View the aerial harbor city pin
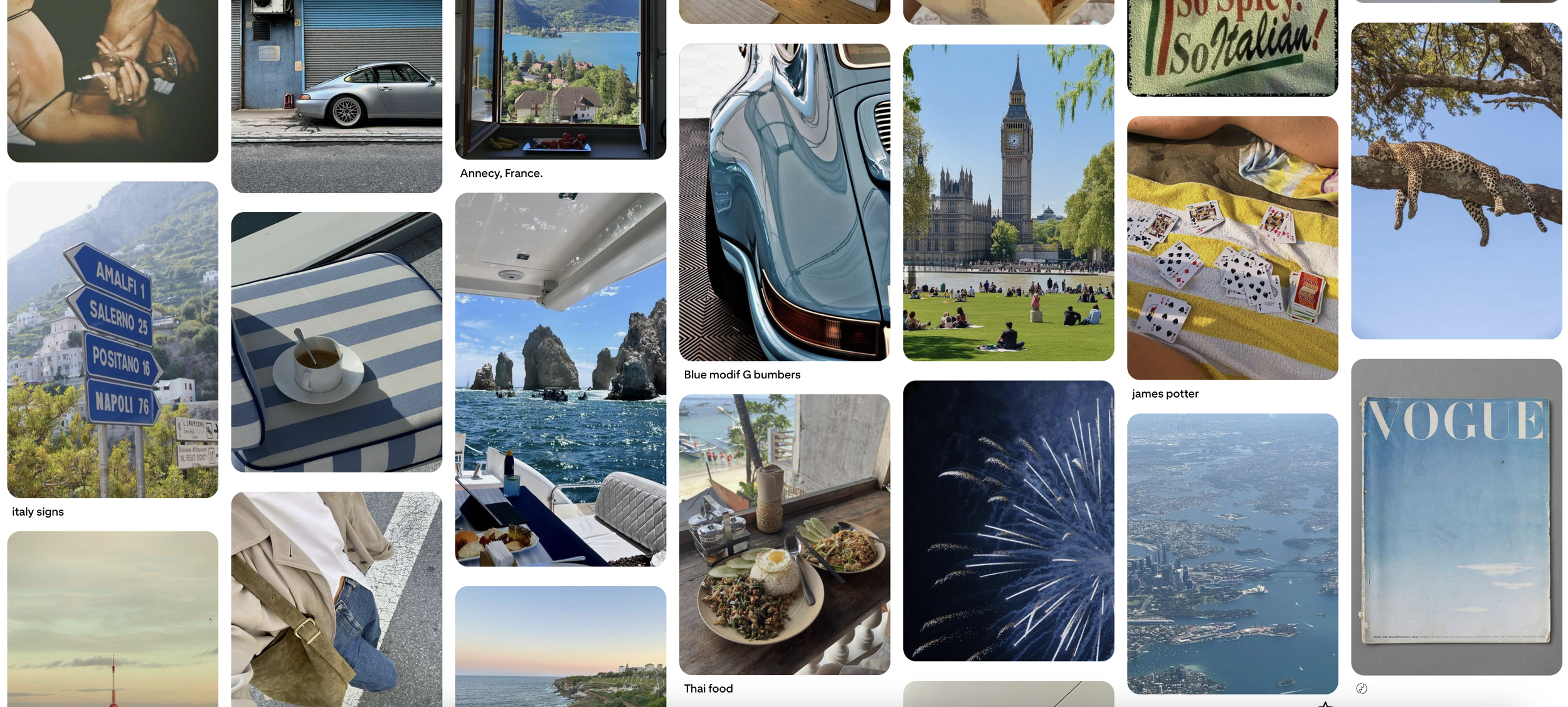Image resolution: width=1568 pixels, height=707 pixels. tap(1232, 553)
